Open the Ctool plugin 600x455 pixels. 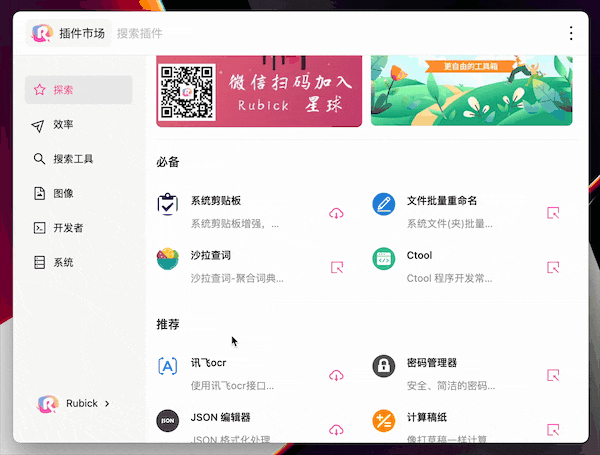pos(553,267)
